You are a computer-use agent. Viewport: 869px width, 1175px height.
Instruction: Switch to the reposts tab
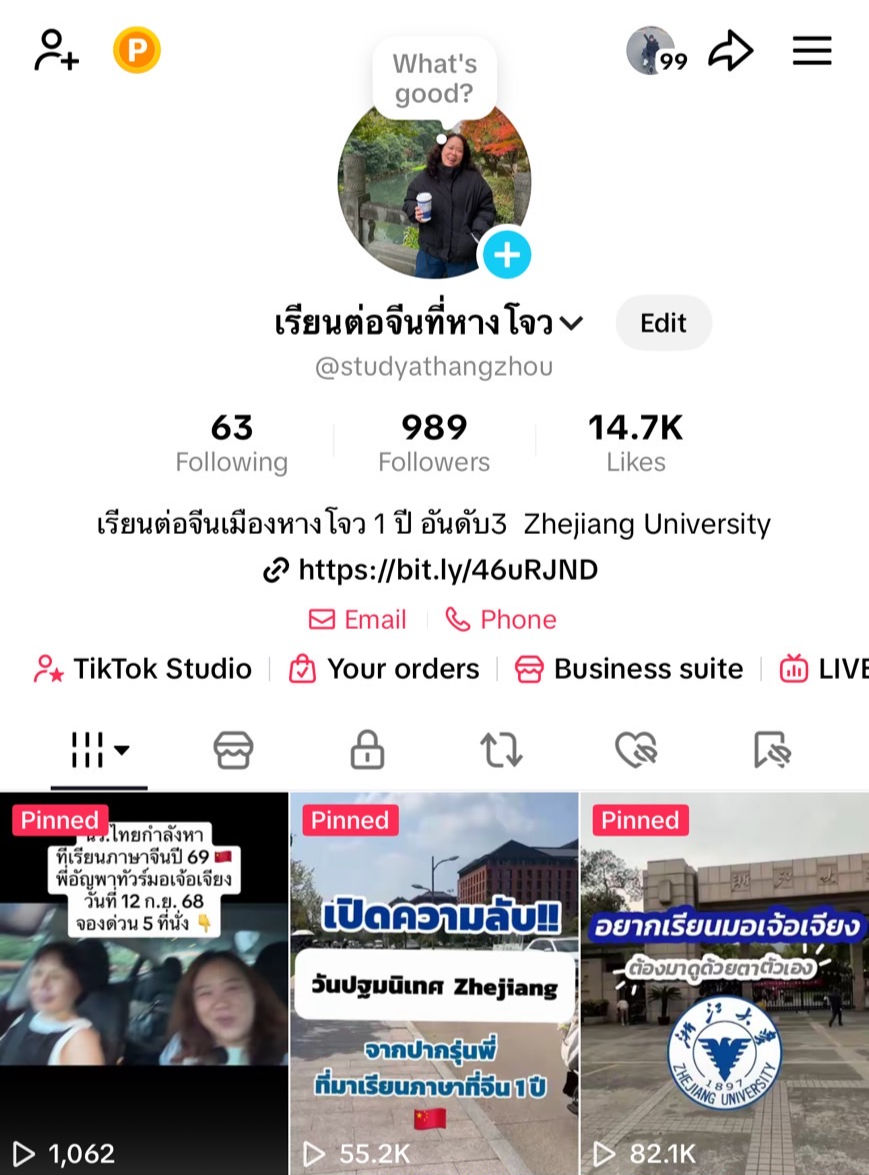point(501,750)
